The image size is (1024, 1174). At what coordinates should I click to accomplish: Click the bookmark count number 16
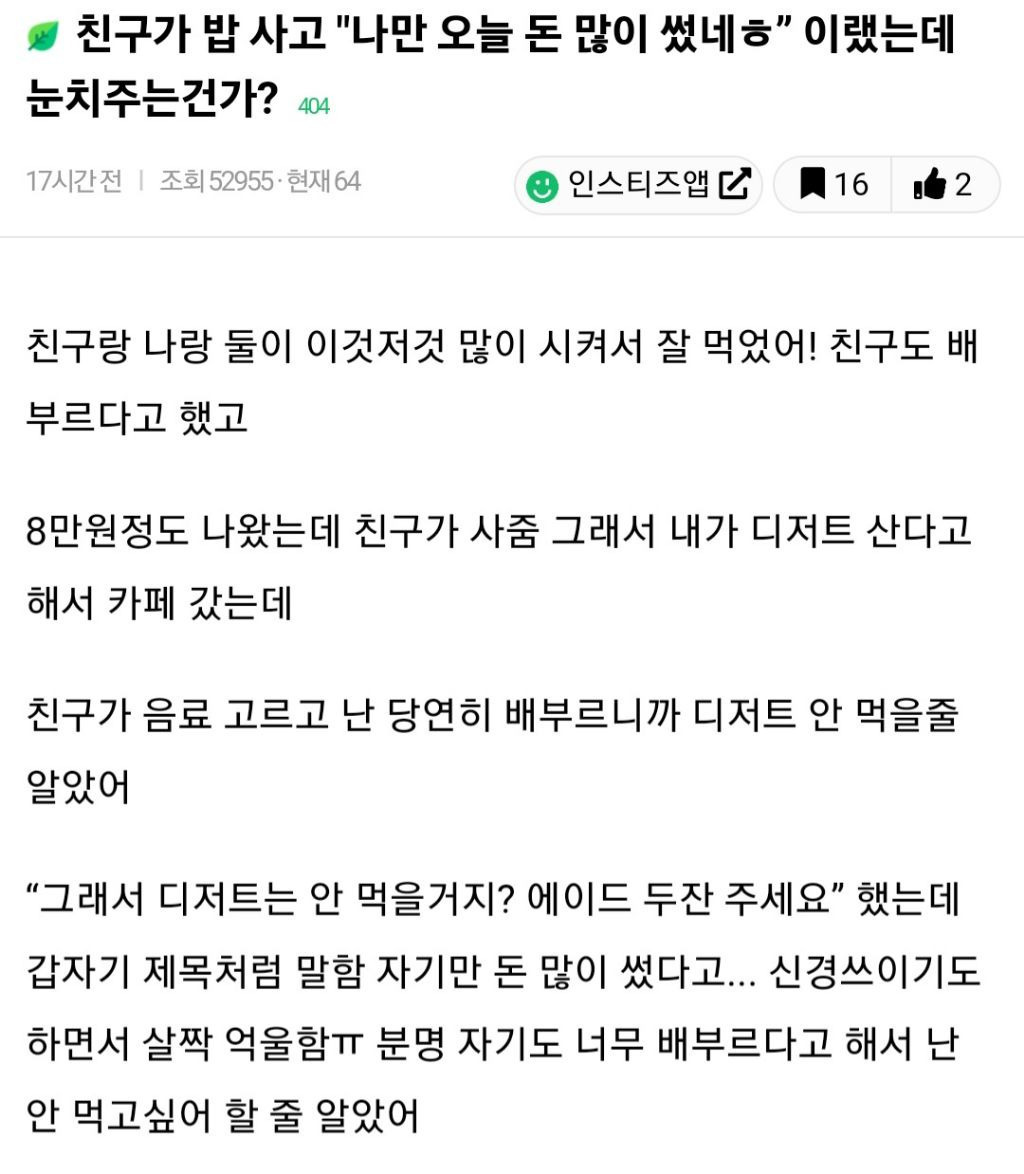[x=851, y=184]
